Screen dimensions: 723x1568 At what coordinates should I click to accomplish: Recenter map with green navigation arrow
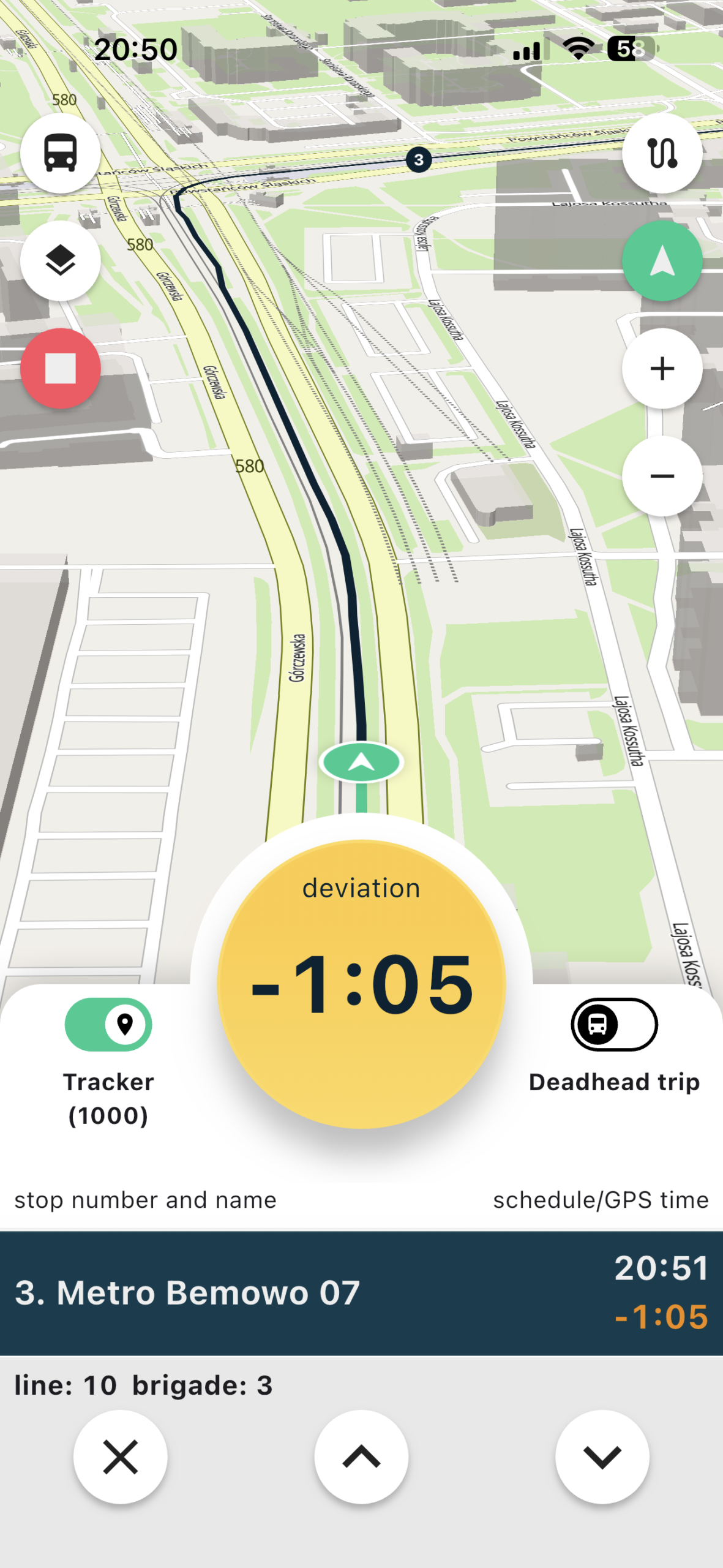click(662, 261)
